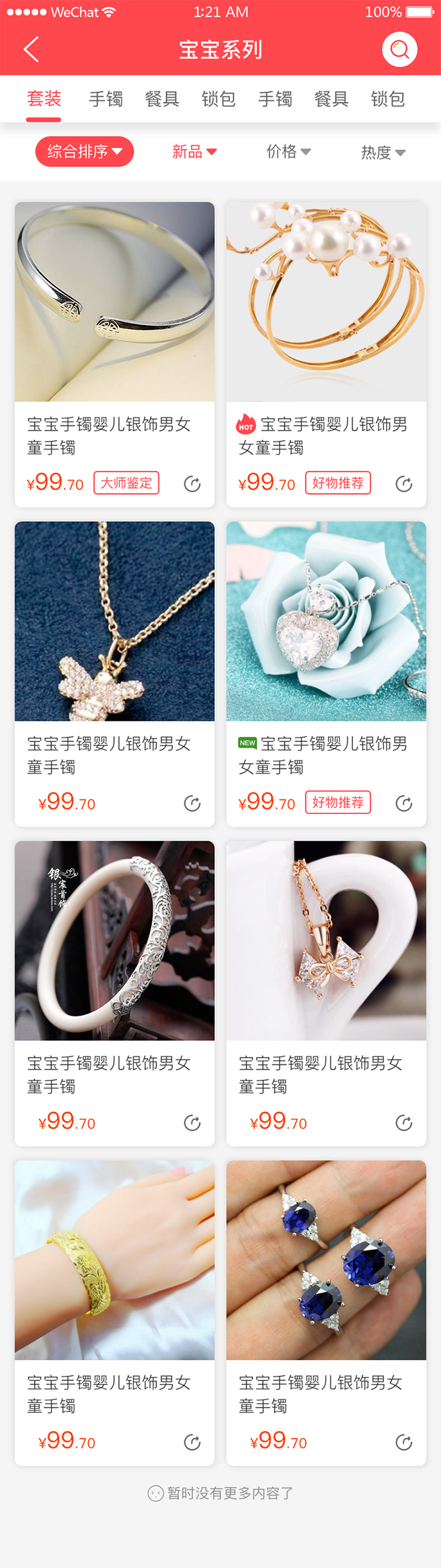Open the 综合排序 sort dropdown
The image size is (441, 1568).
click(x=85, y=152)
